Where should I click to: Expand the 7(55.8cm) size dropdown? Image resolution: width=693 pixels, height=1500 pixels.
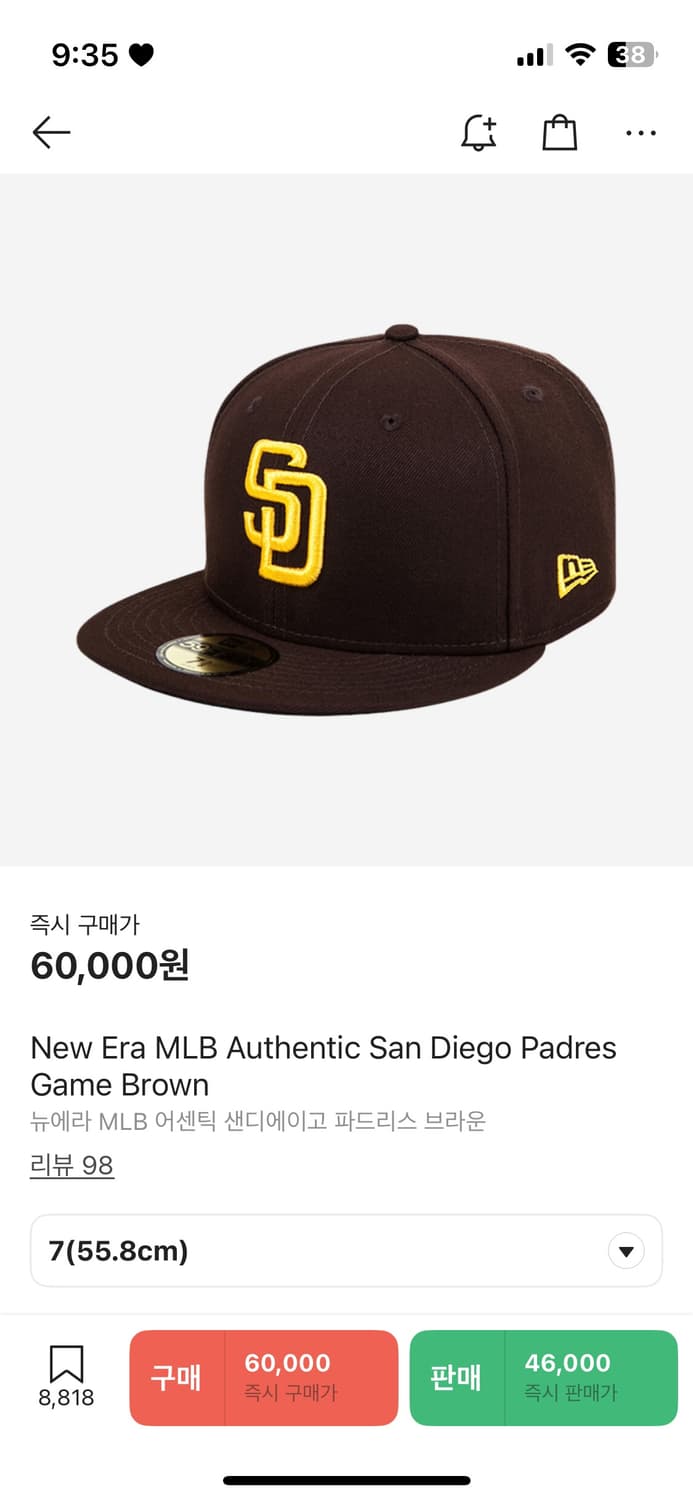[x=346, y=1250]
